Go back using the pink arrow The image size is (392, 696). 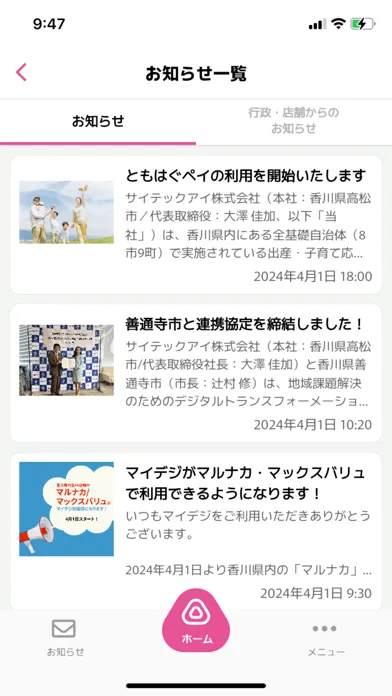[21, 72]
